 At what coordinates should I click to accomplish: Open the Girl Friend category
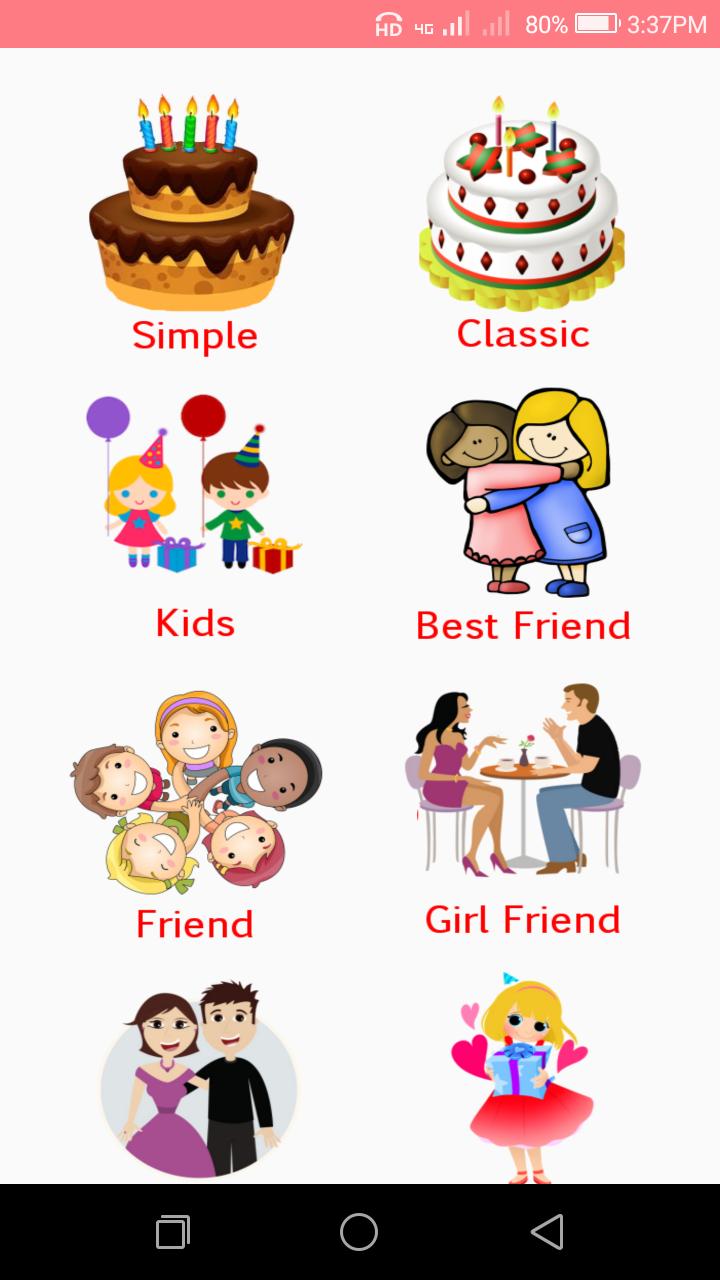(522, 808)
